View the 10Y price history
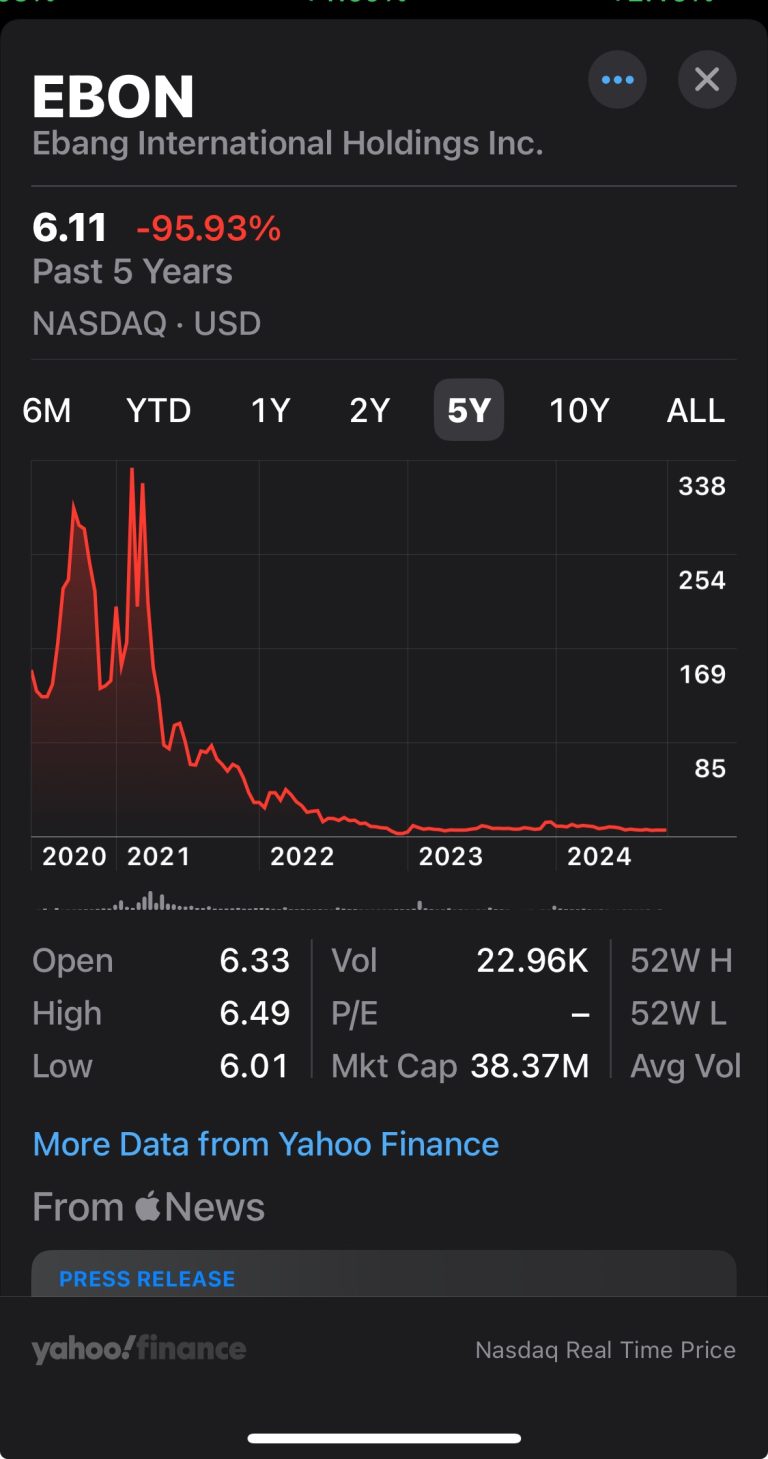Viewport: 768px width, 1459px height. 579,410
